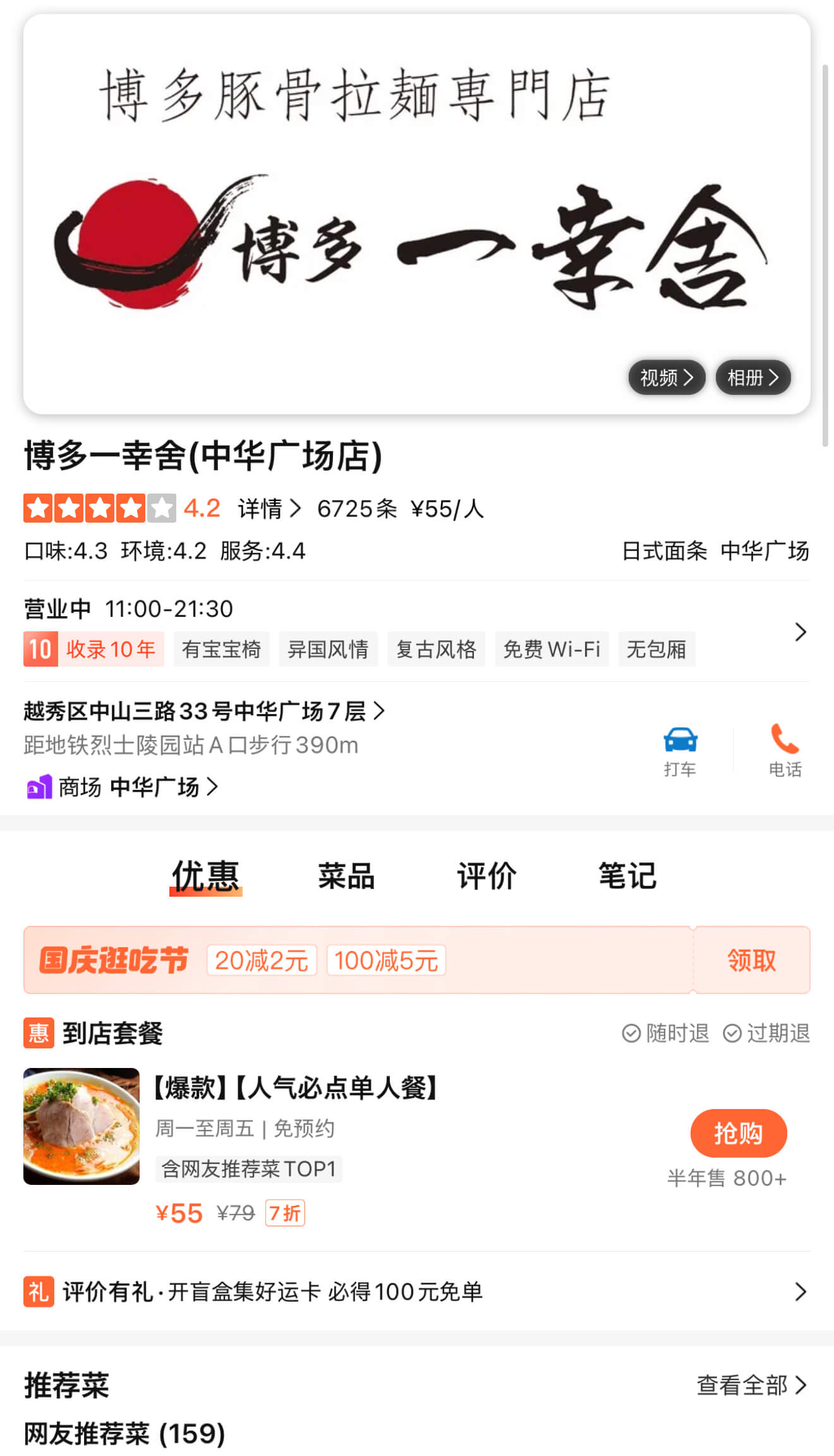Image resolution: width=834 pixels, height=1456 pixels.
Task: Open the 视频 video gallery
Action: 667,377
